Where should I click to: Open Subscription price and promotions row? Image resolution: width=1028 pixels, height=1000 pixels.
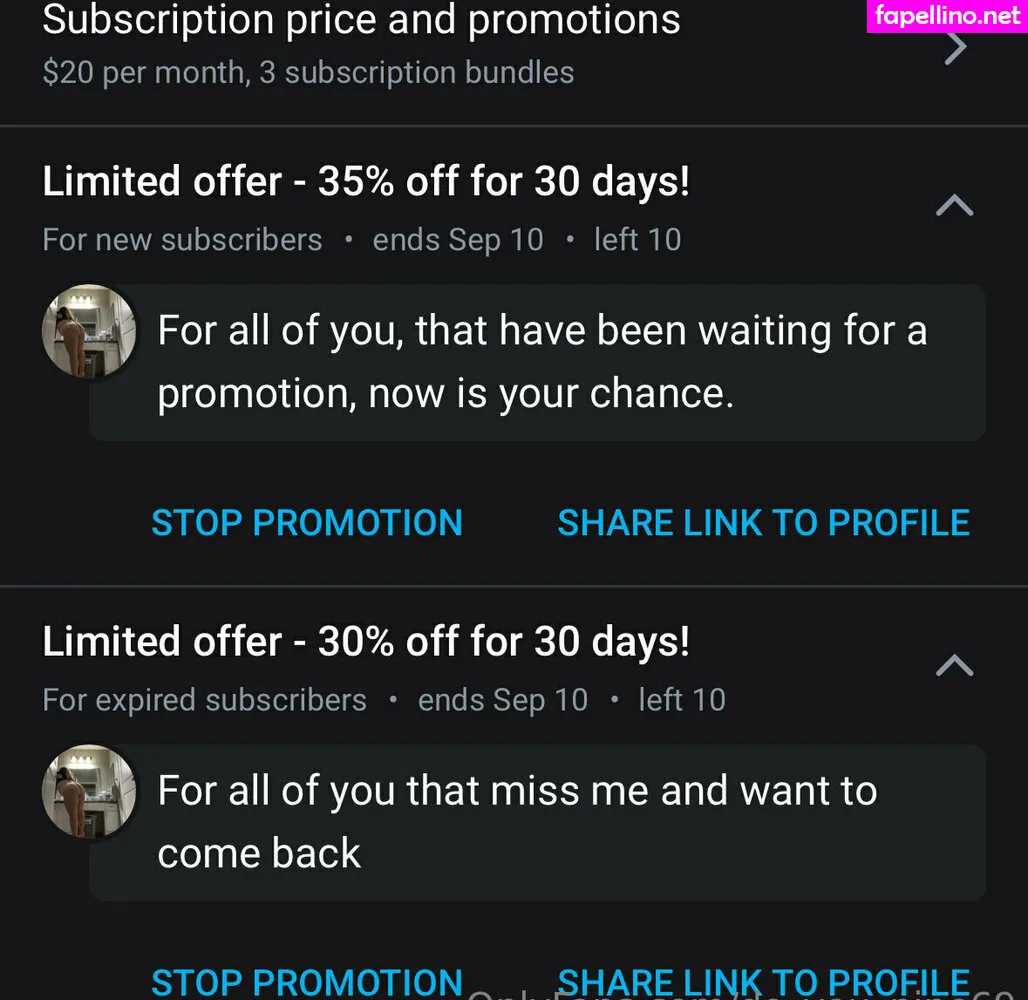[500, 45]
